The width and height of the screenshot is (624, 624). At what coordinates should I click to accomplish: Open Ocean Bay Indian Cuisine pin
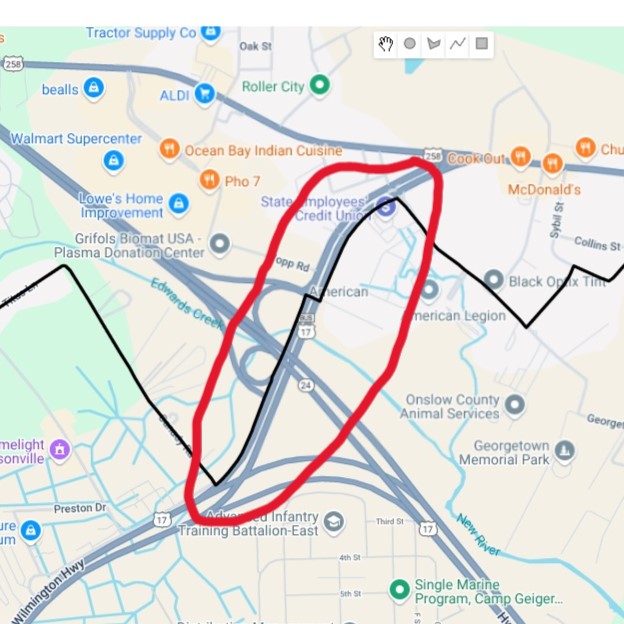[169, 150]
